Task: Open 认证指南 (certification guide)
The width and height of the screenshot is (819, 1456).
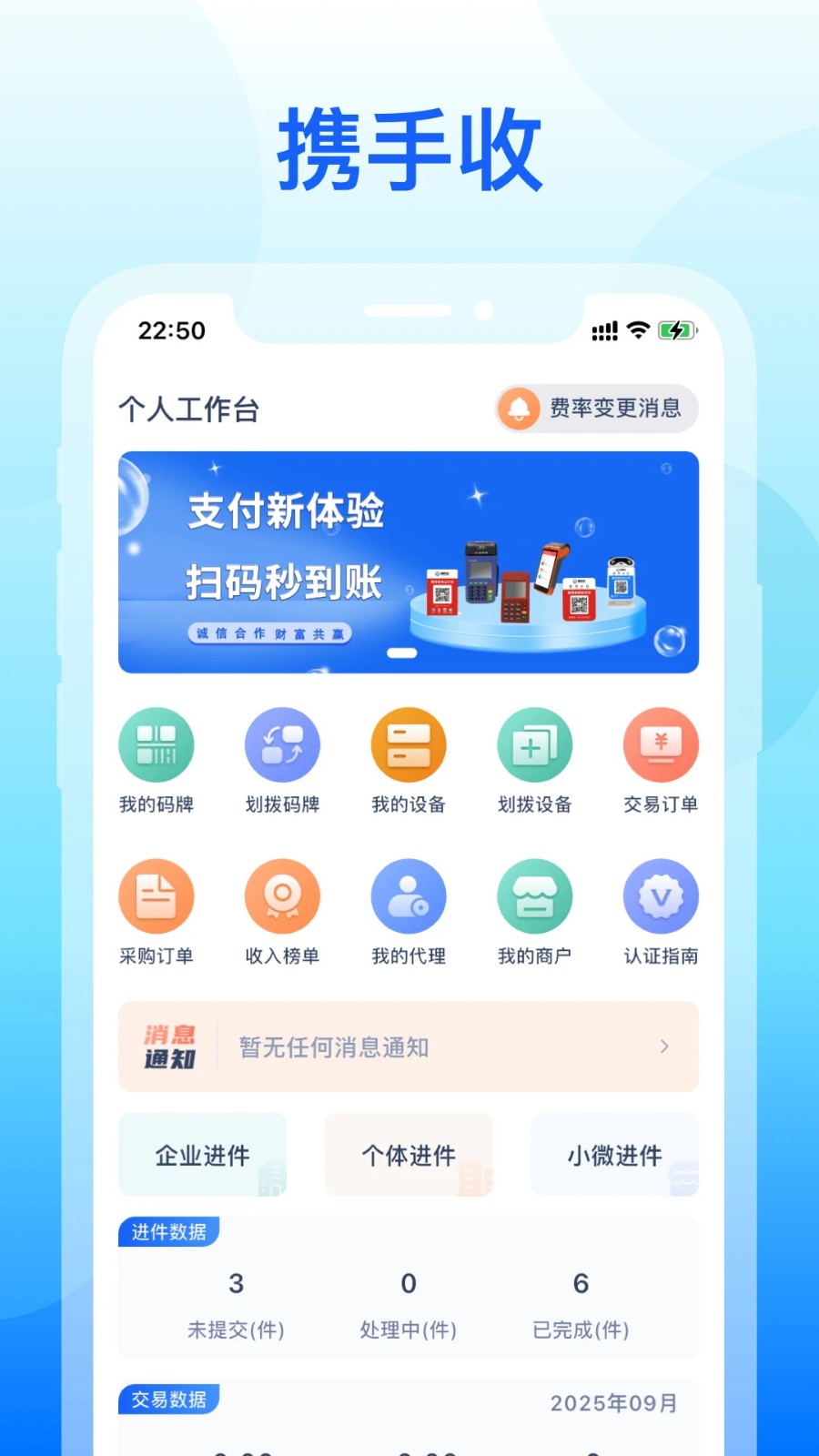Action: 661,913
